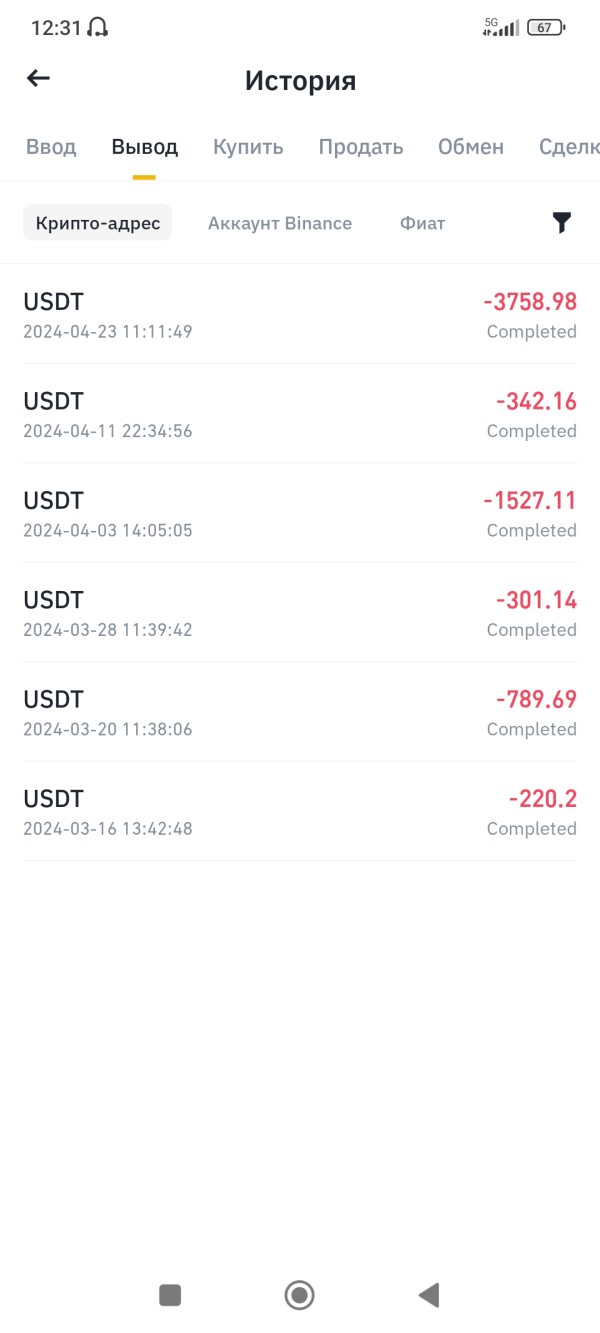The image size is (600, 1333).
Task: Select the Вывод tab
Action: [x=145, y=147]
